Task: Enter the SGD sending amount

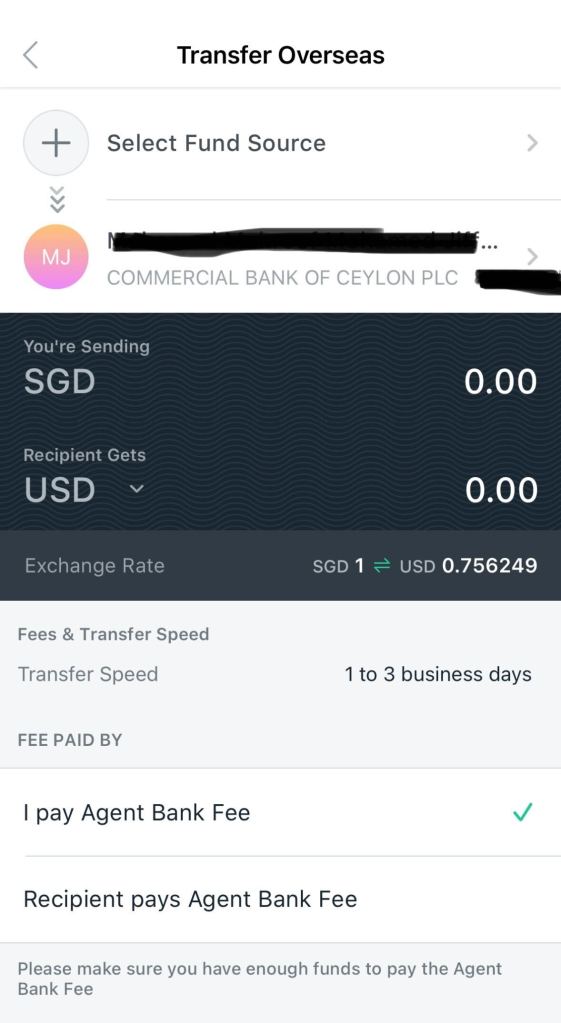Action: click(500, 382)
